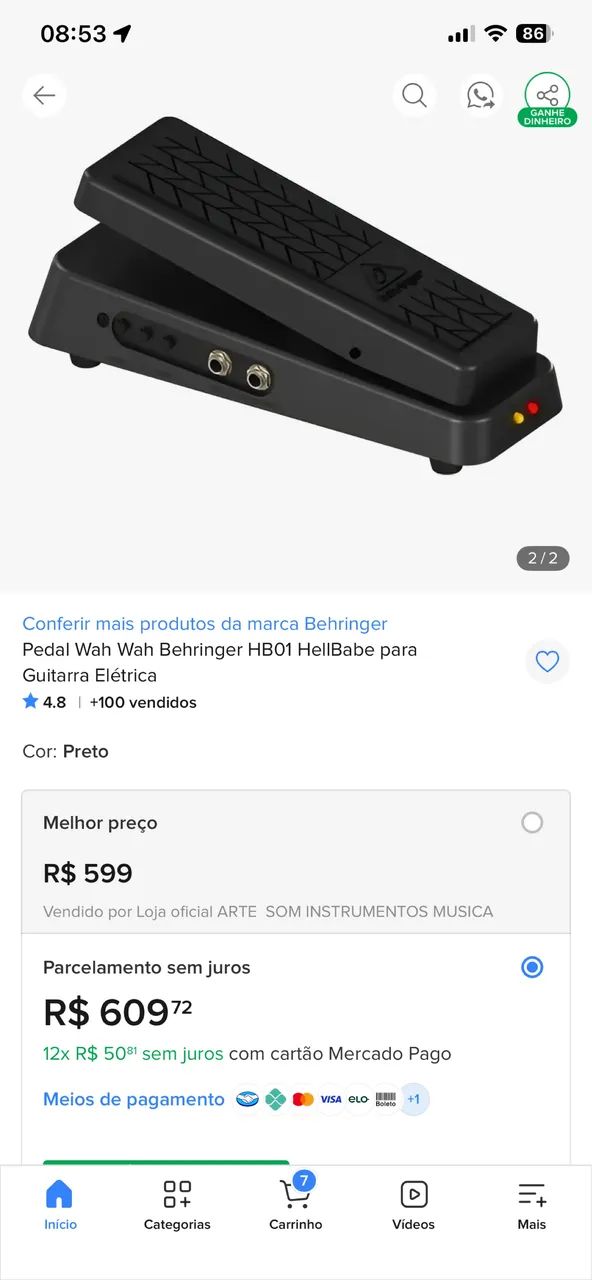This screenshot has width=592, height=1280.
Task: Open the search magnifier icon
Action: [x=414, y=95]
